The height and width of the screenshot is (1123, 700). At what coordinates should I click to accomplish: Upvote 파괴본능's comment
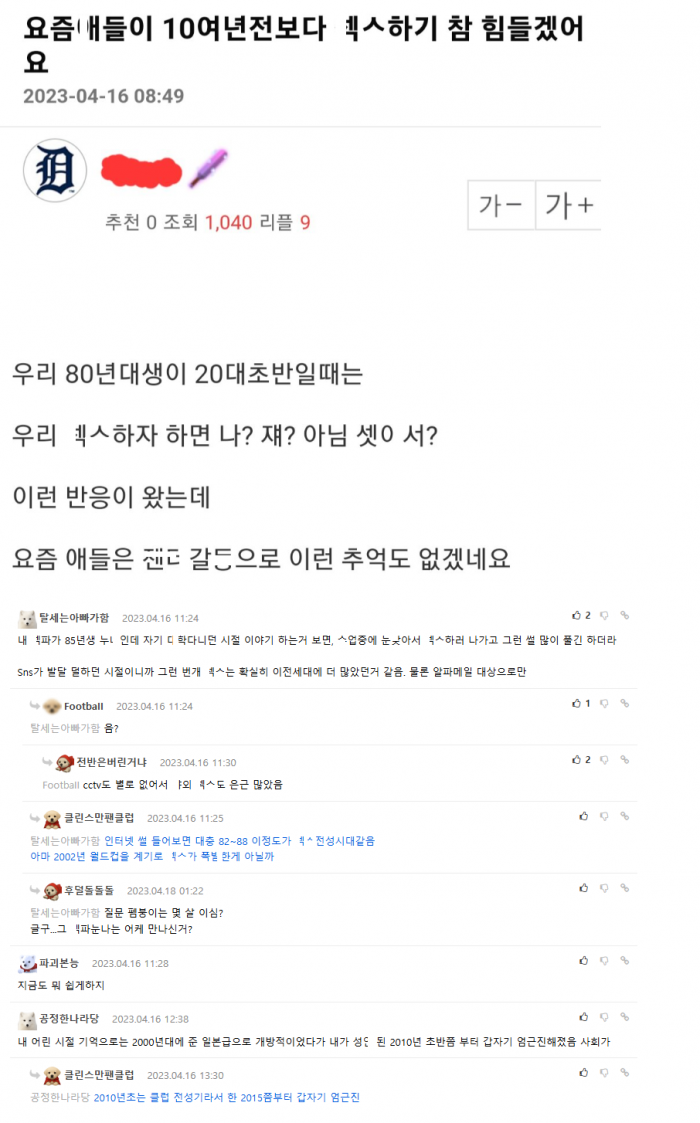tap(583, 961)
